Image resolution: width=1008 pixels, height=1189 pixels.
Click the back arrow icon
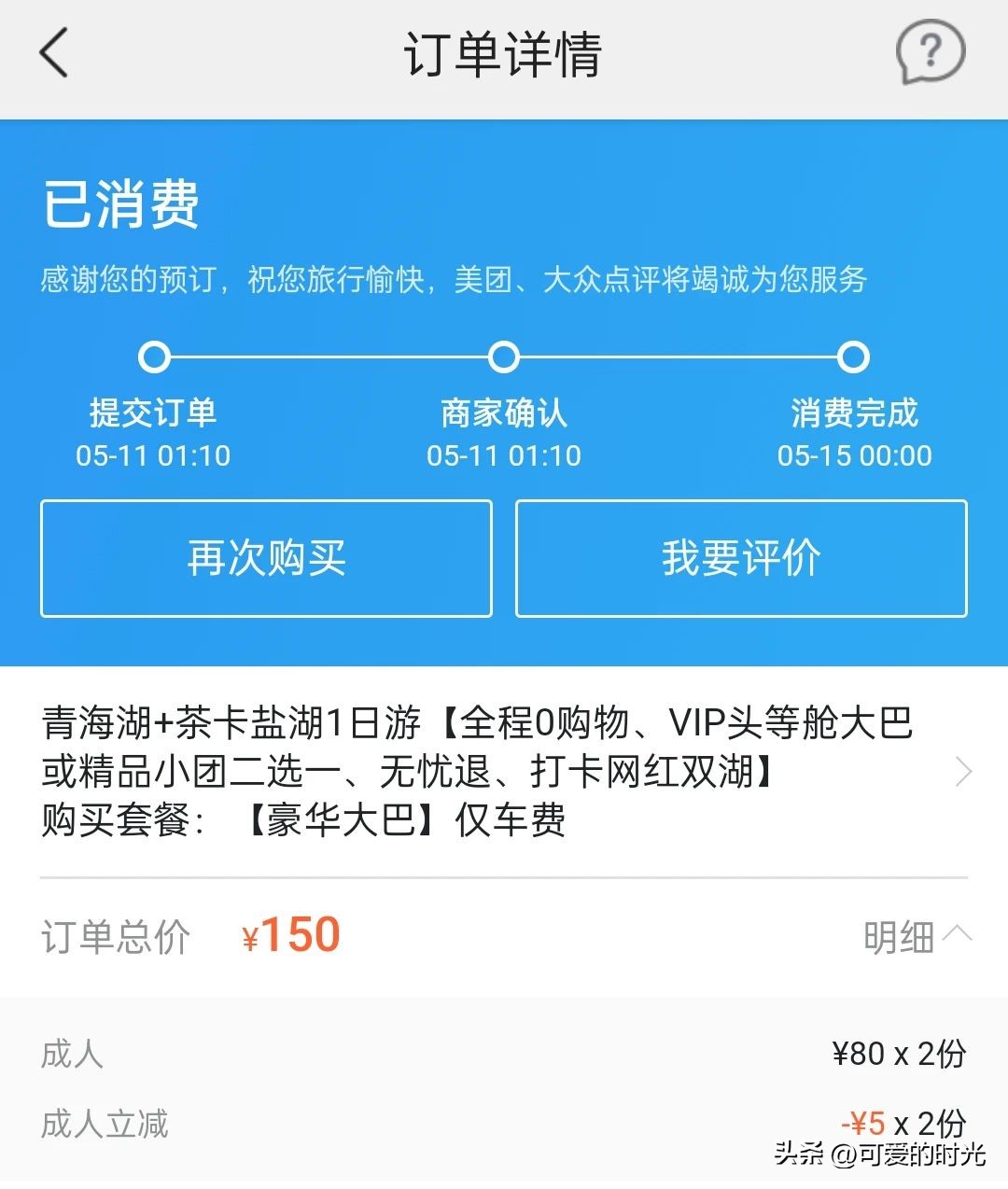(x=53, y=56)
